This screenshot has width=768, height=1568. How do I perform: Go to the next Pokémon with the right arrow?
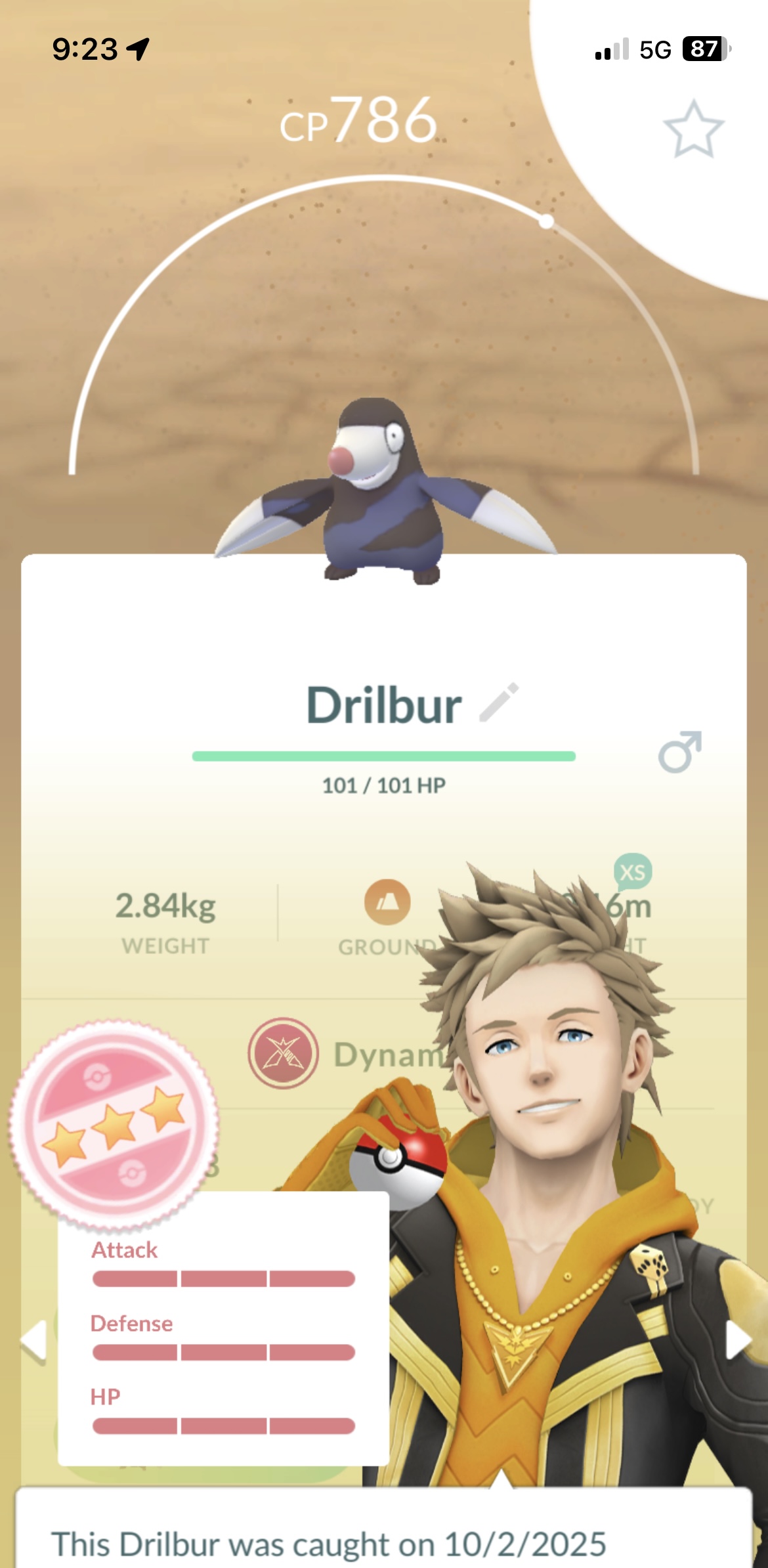(738, 1339)
